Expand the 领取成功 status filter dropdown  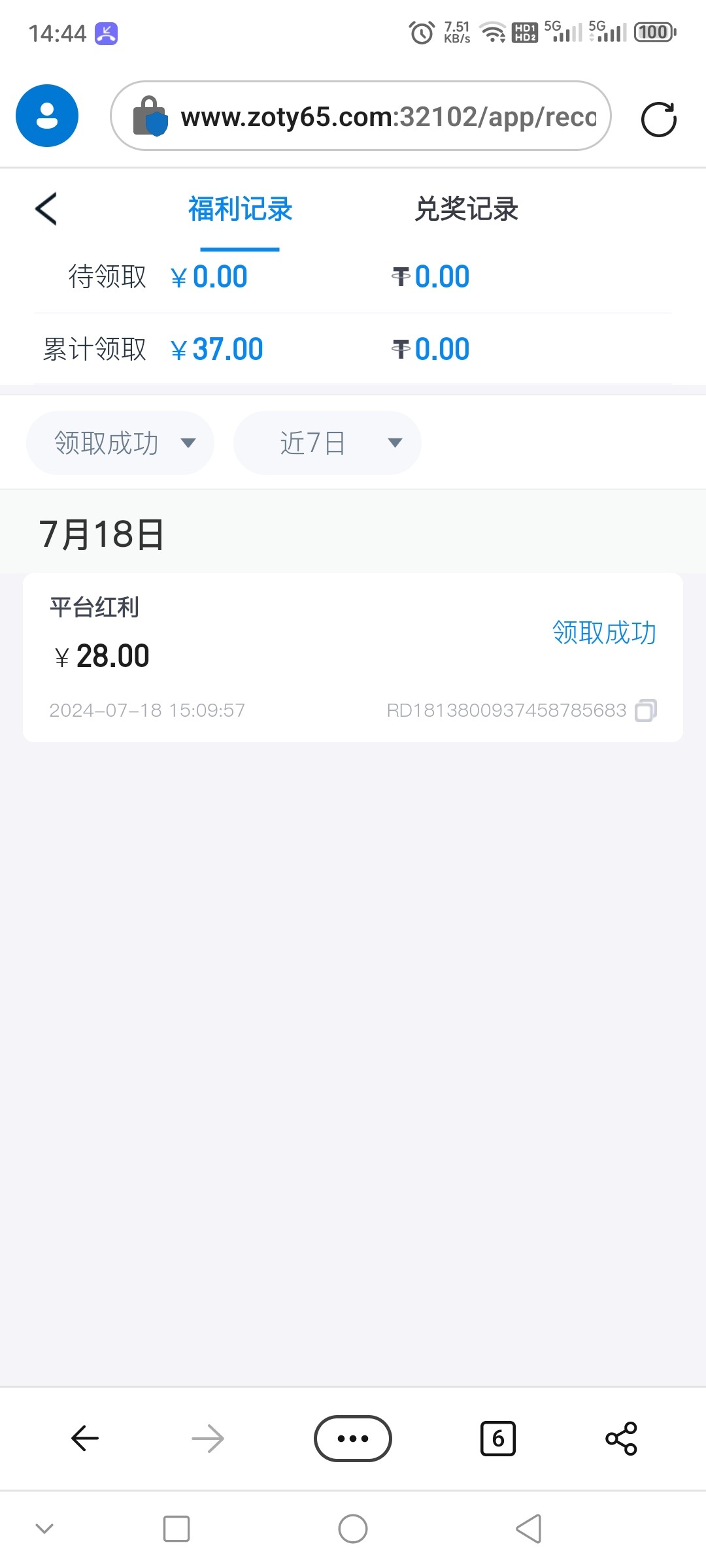point(120,443)
